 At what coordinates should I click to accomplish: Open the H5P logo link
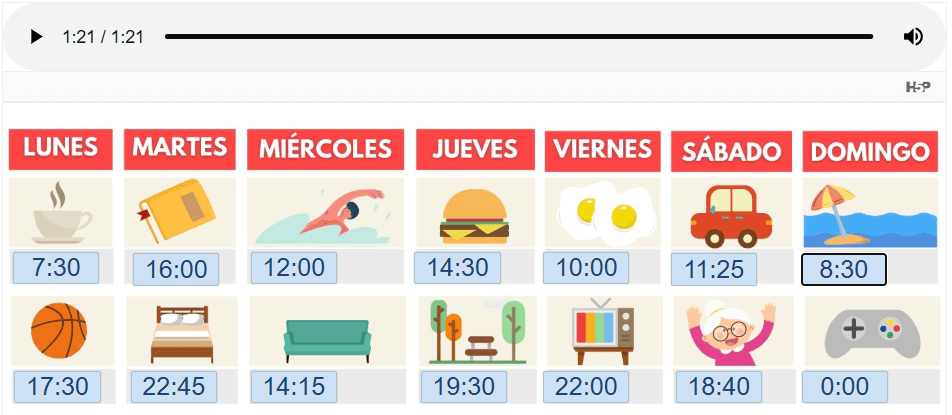pos(917,87)
